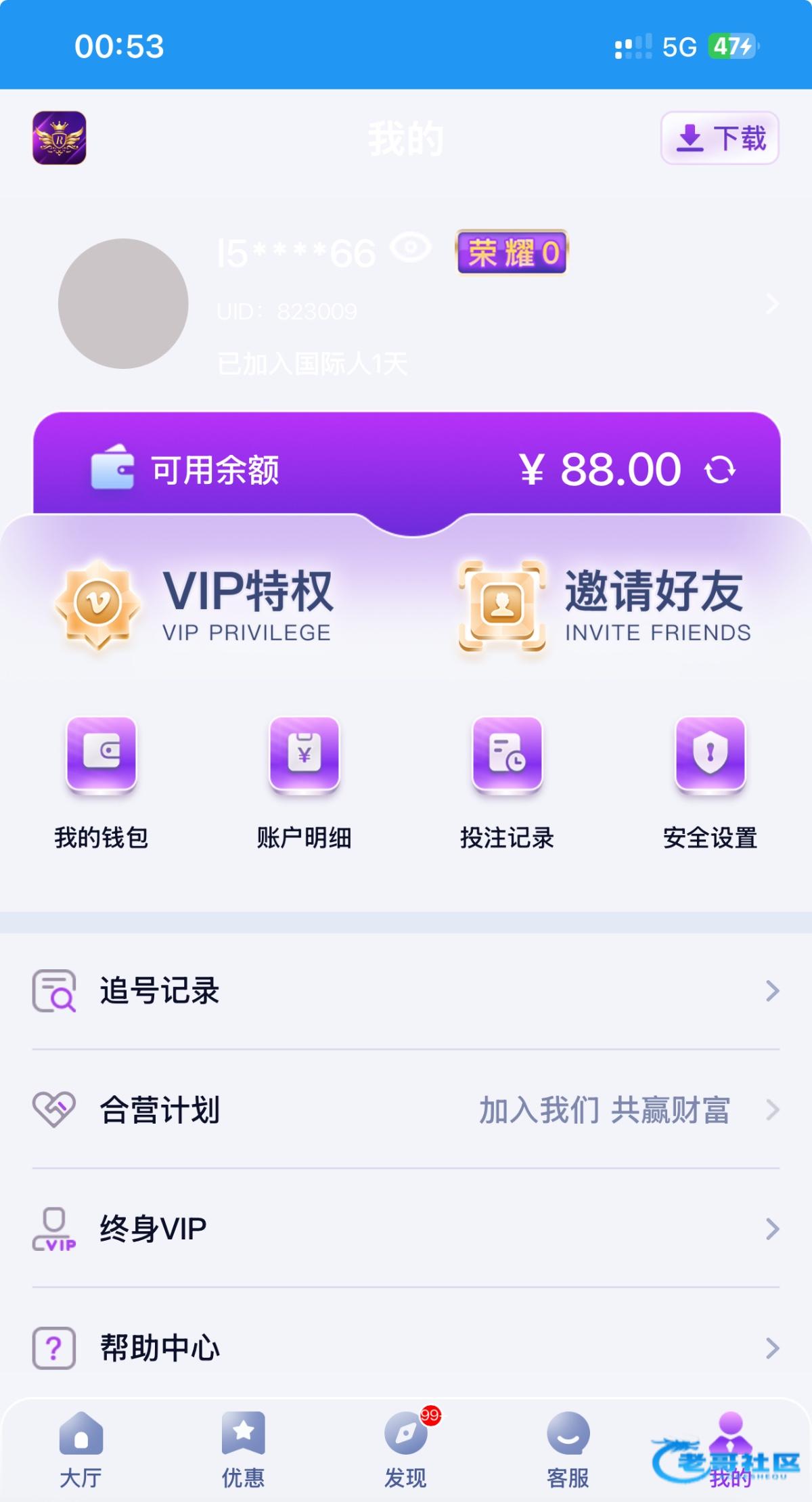Screen dimensions: 812x1502
Task: Go to 安全设置 security settings
Action: pos(710,782)
